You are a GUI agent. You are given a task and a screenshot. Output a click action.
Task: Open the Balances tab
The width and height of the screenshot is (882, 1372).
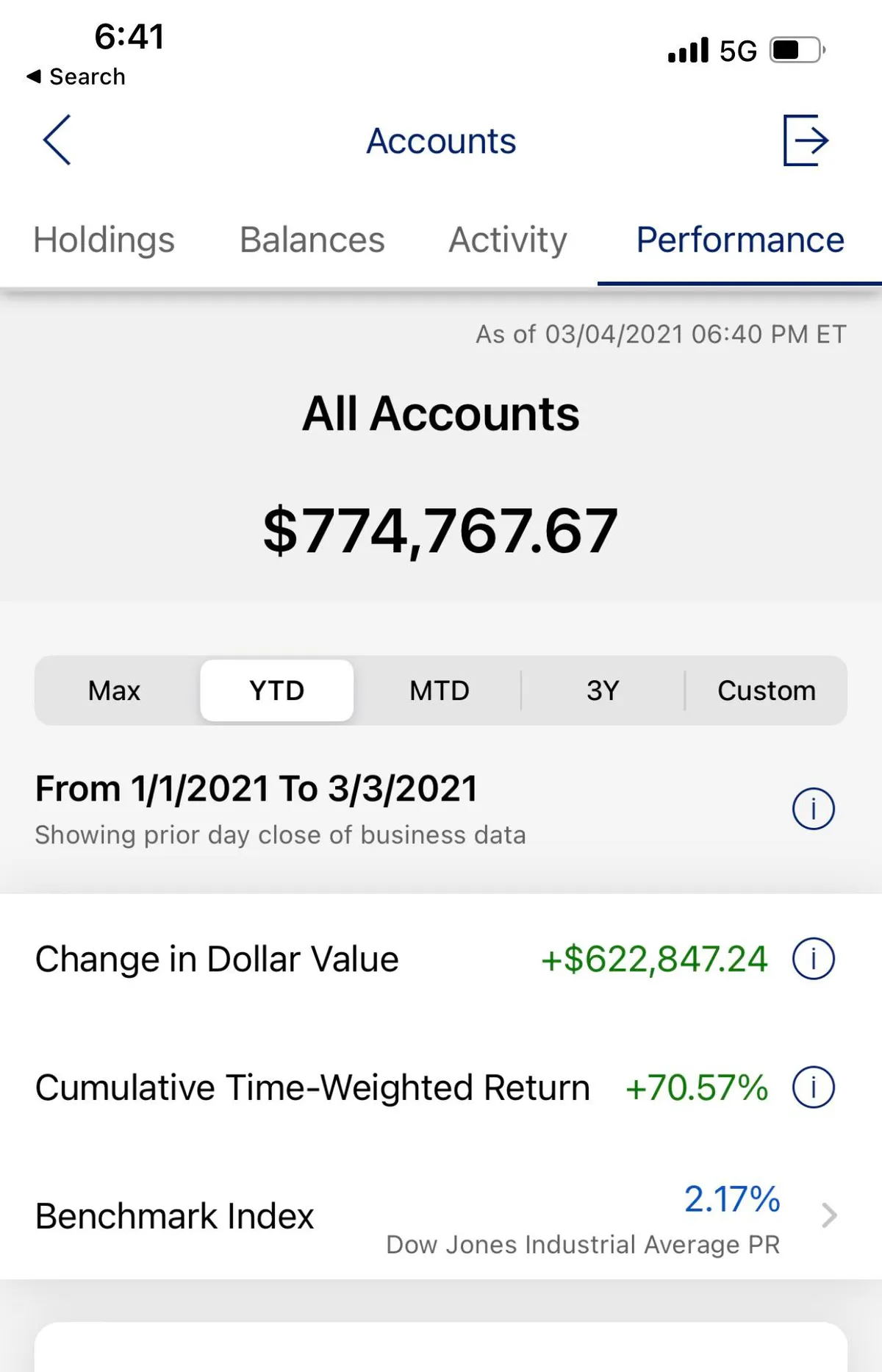[x=312, y=240]
